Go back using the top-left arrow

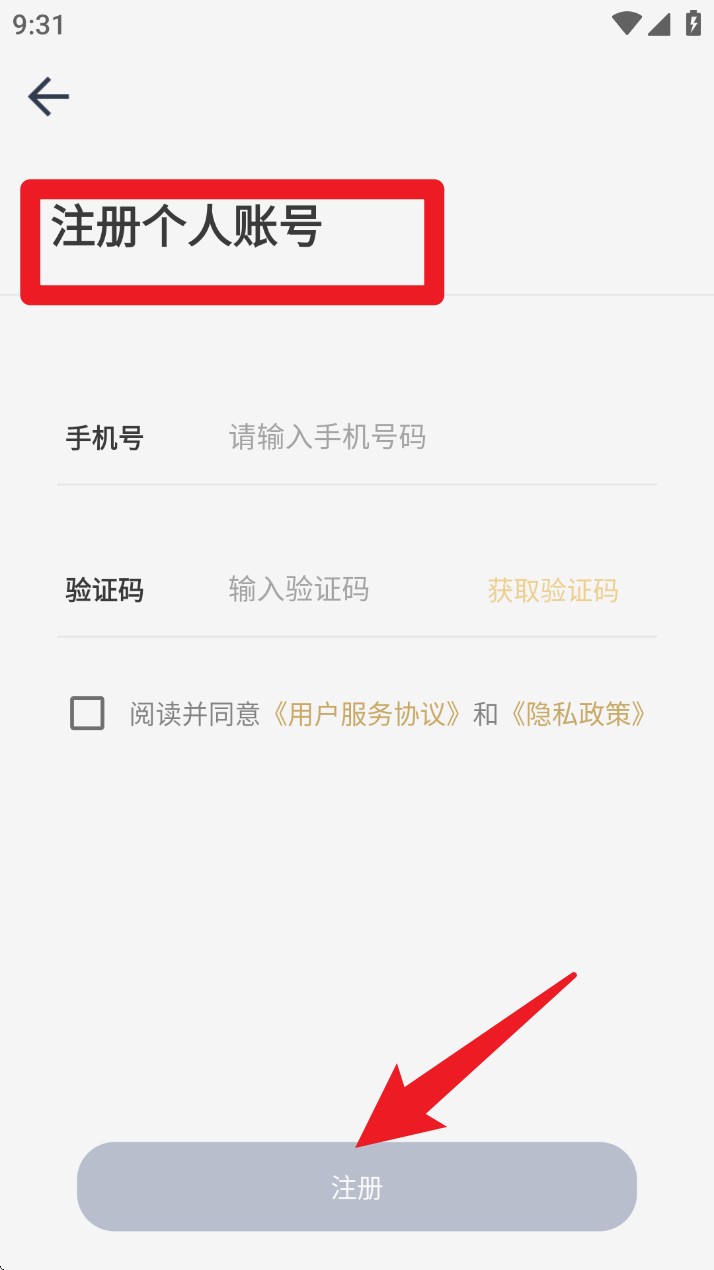pyautogui.click(x=48, y=96)
